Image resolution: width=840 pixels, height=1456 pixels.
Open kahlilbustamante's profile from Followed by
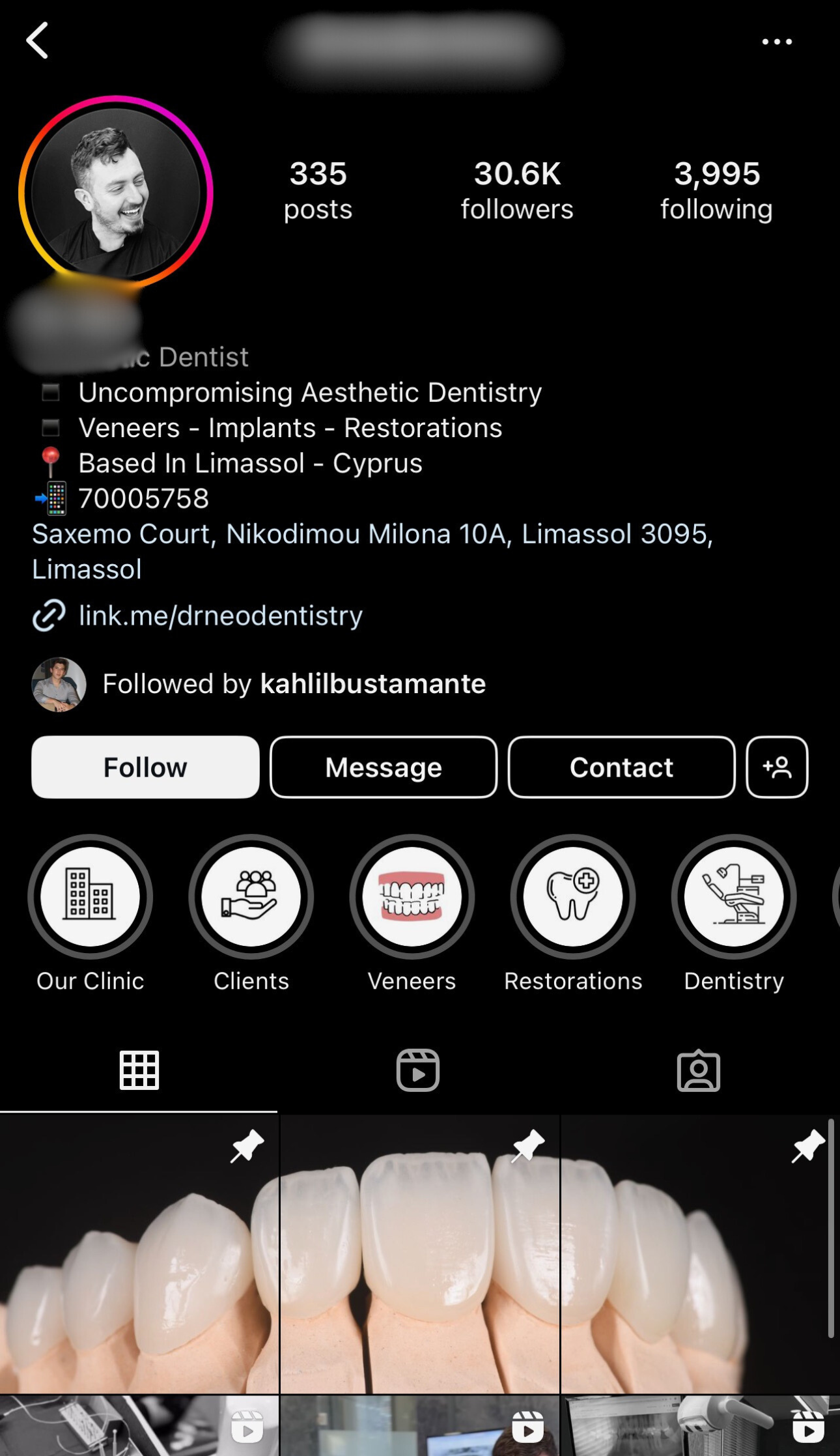tap(372, 684)
